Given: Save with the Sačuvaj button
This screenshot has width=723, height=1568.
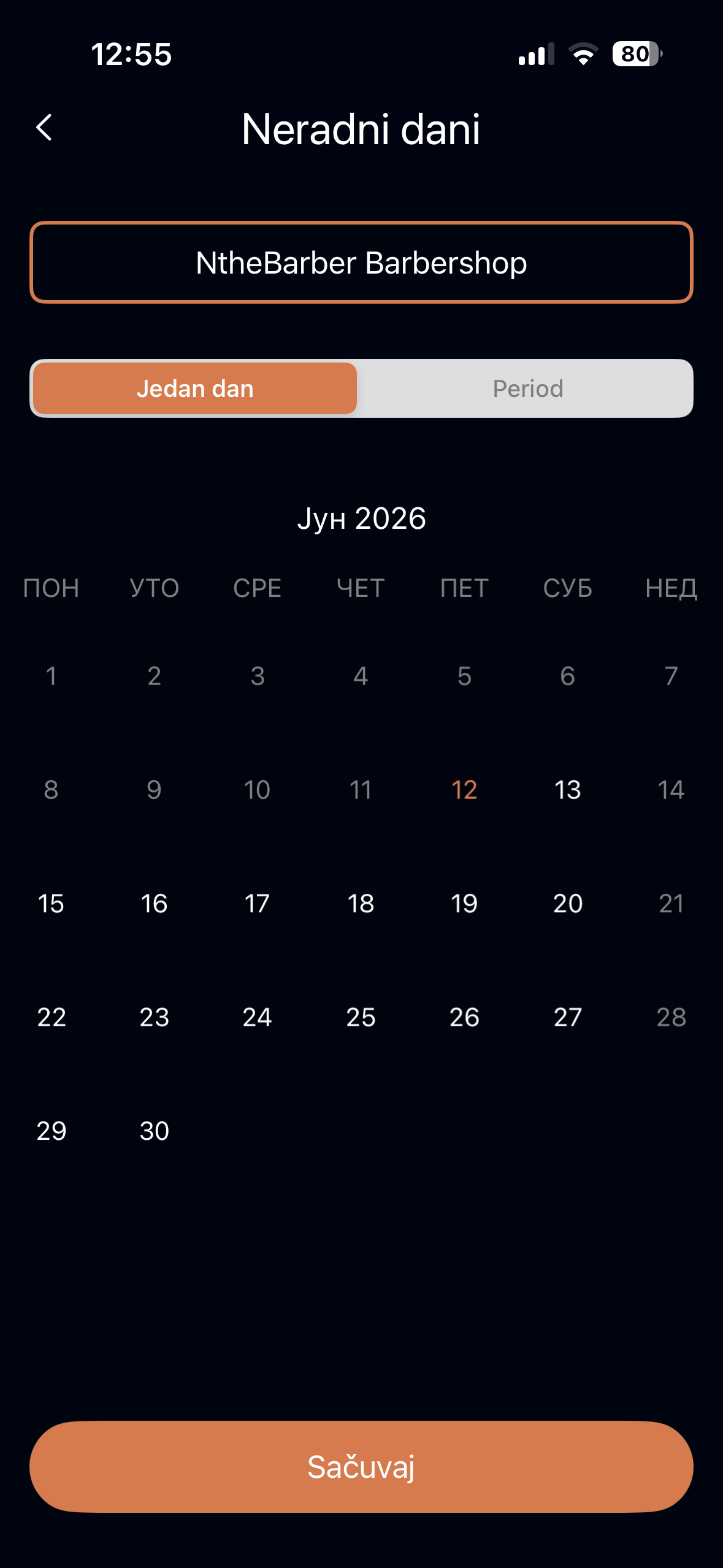Looking at the screenshot, I should coord(361,1467).
